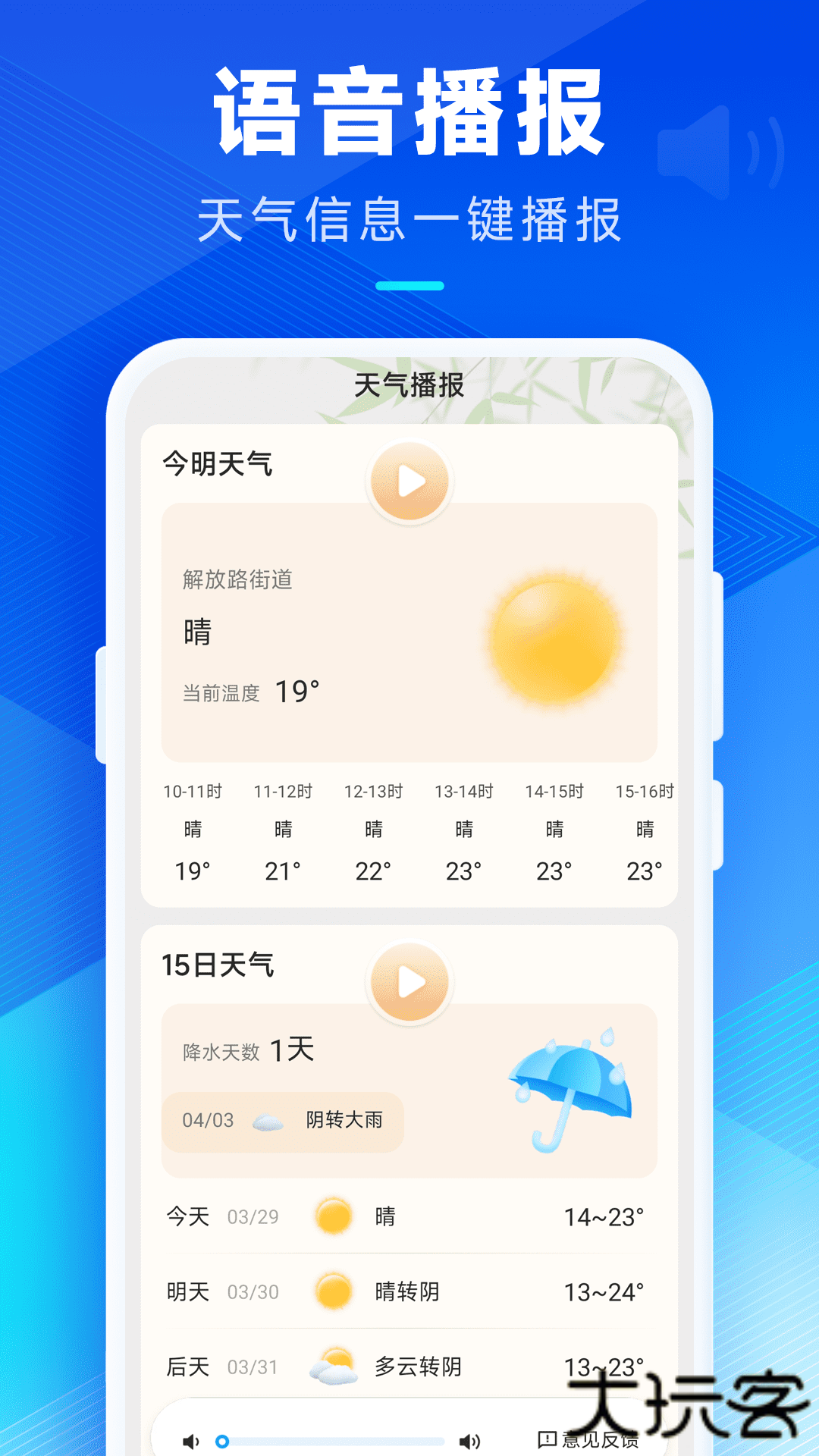The width and height of the screenshot is (819, 1456).
Task: Click the cloudy weather icon for 后天
Action: tap(334, 1365)
